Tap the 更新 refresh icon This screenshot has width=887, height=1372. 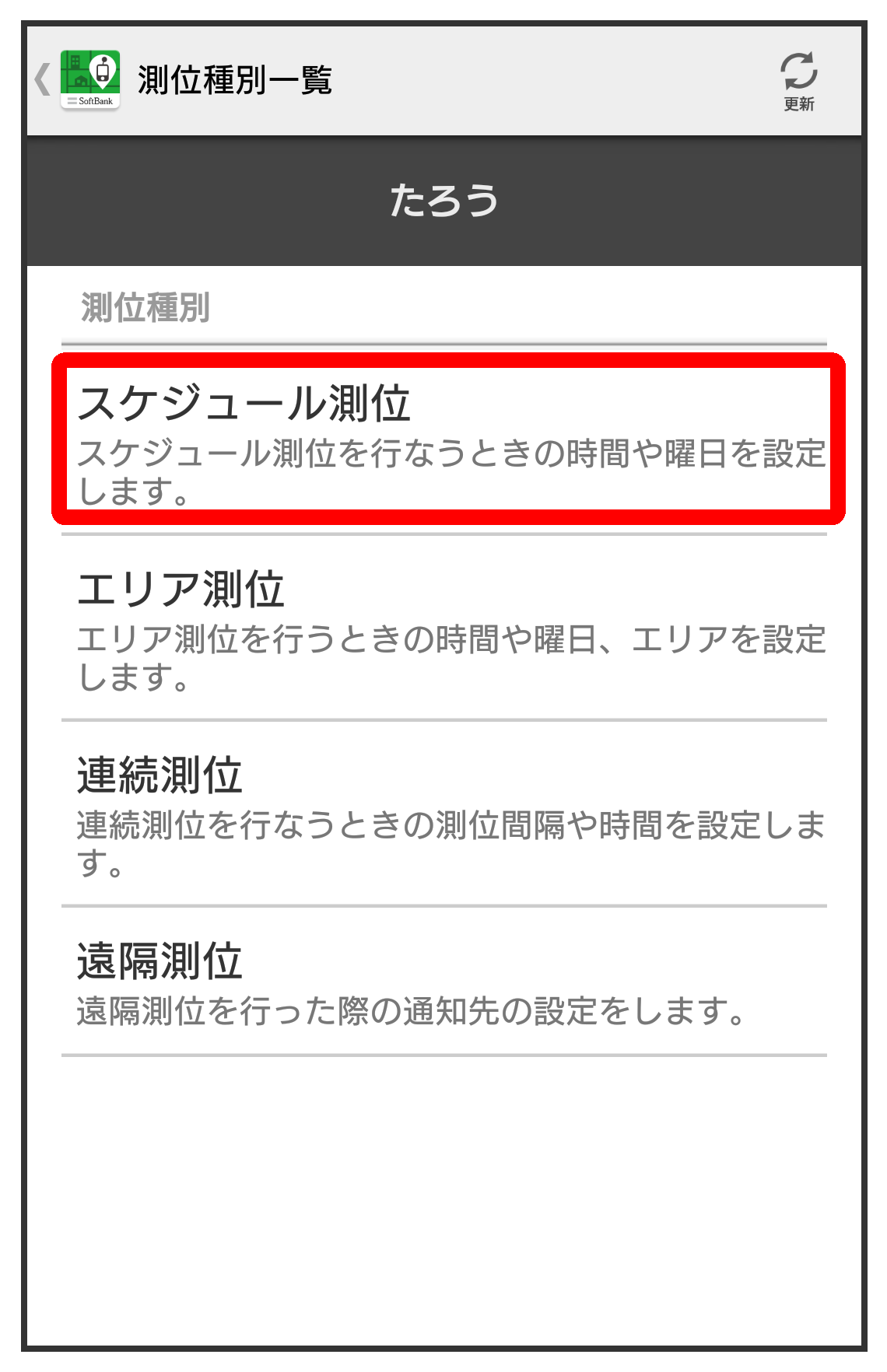click(798, 81)
